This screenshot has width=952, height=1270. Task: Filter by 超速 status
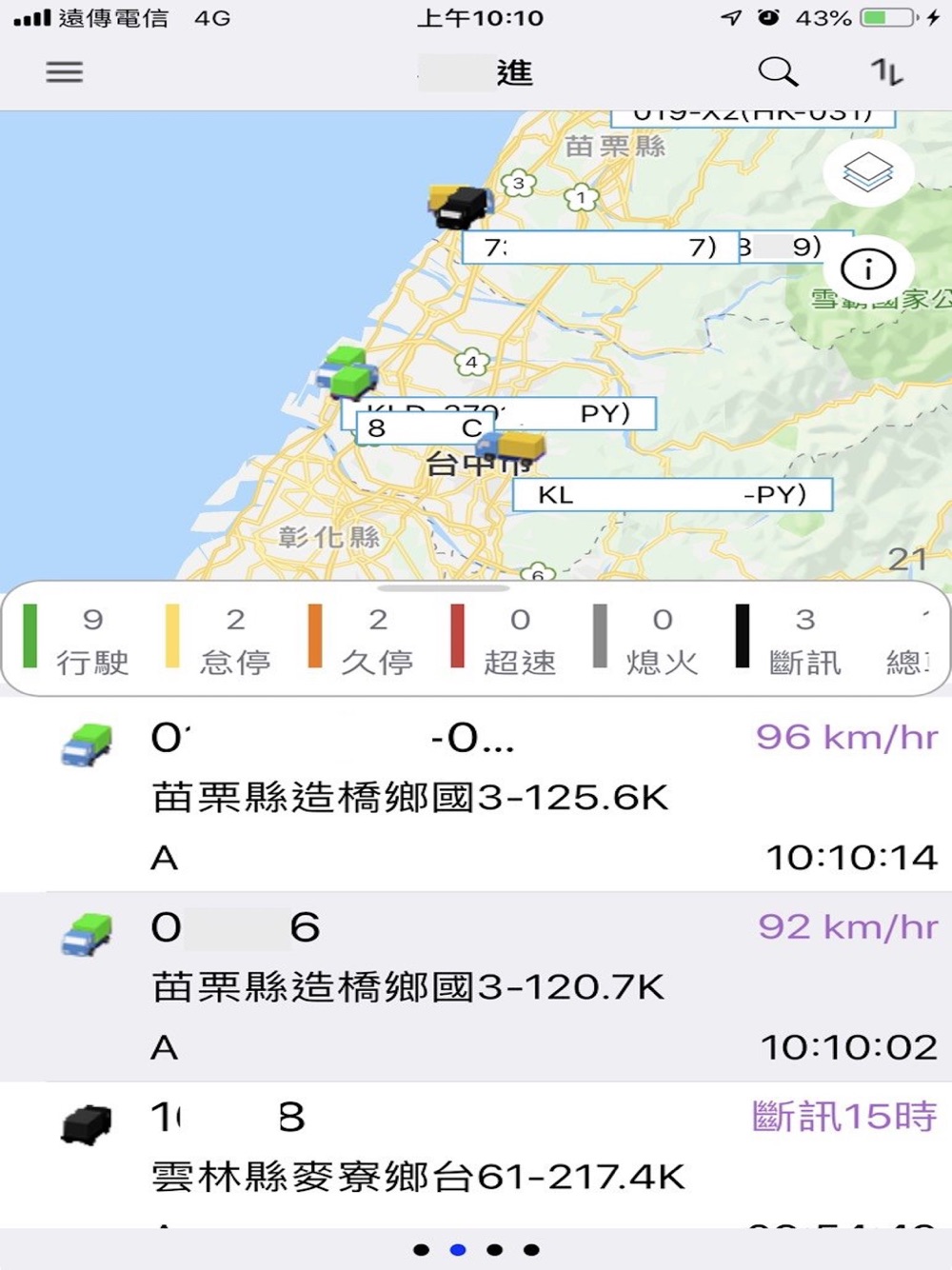(x=506, y=640)
